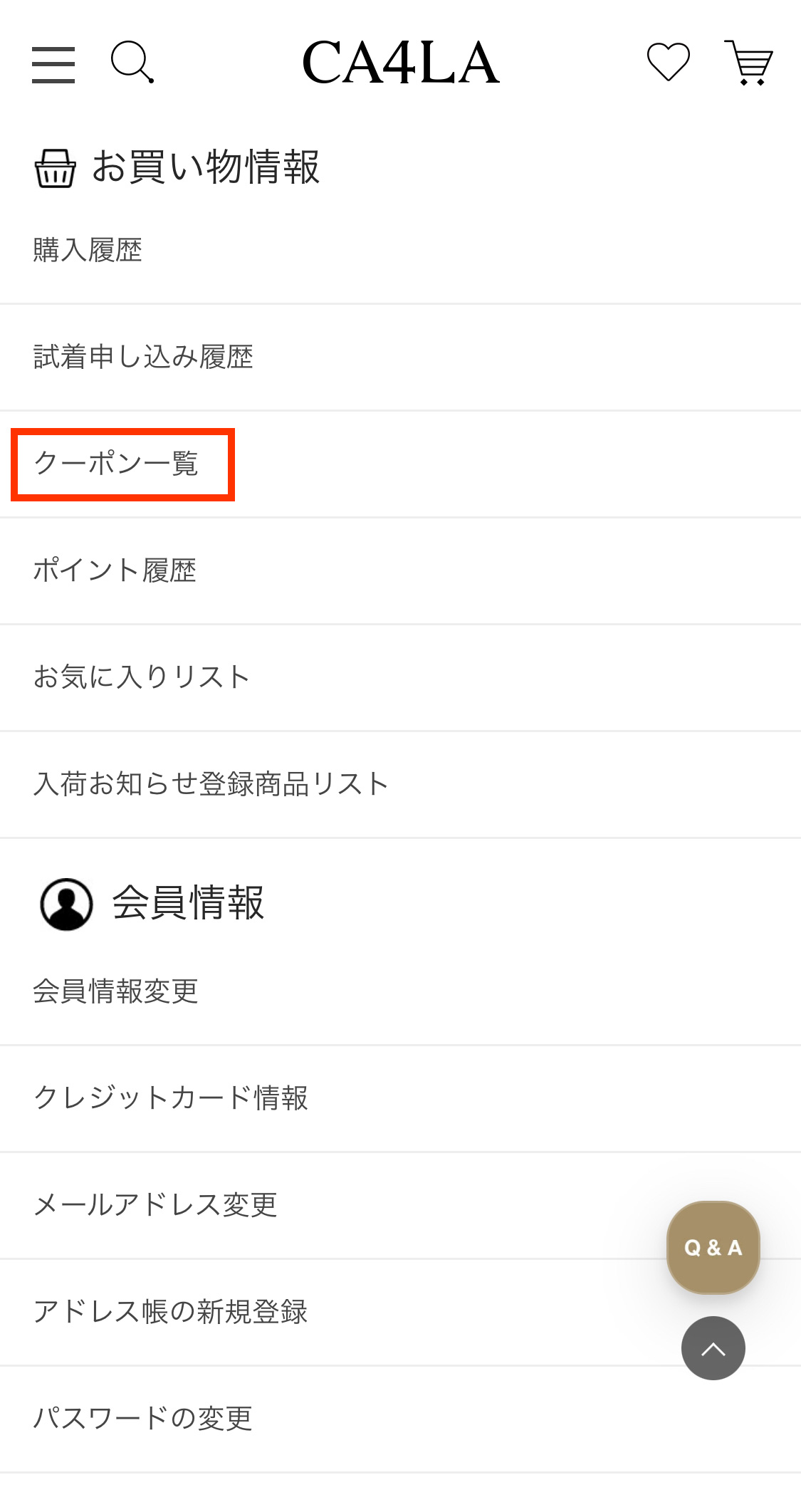
Task: Jump back to top with arrow button
Action: (x=713, y=1348)
